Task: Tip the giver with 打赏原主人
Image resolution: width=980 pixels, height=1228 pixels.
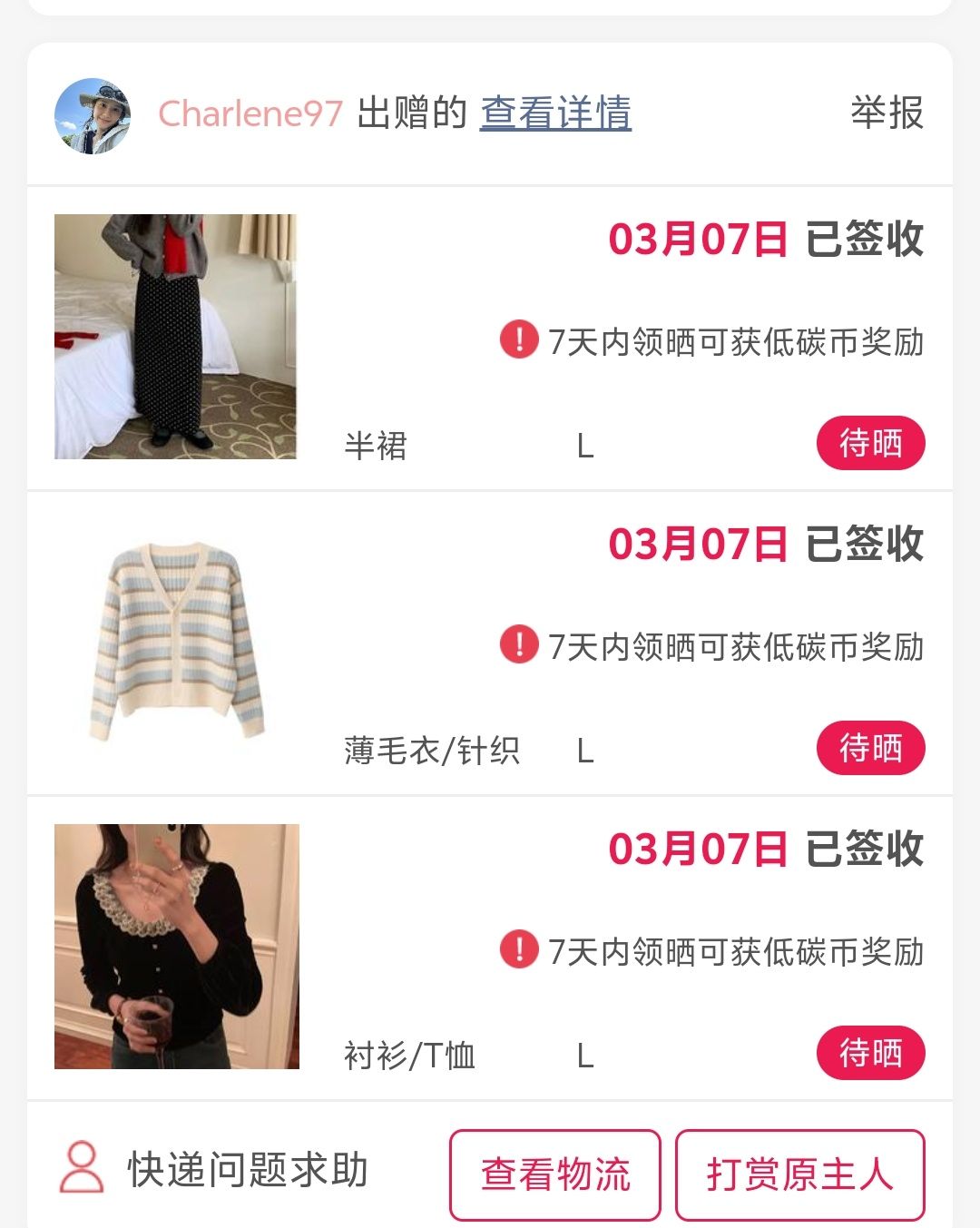Action: [799, 1174]
